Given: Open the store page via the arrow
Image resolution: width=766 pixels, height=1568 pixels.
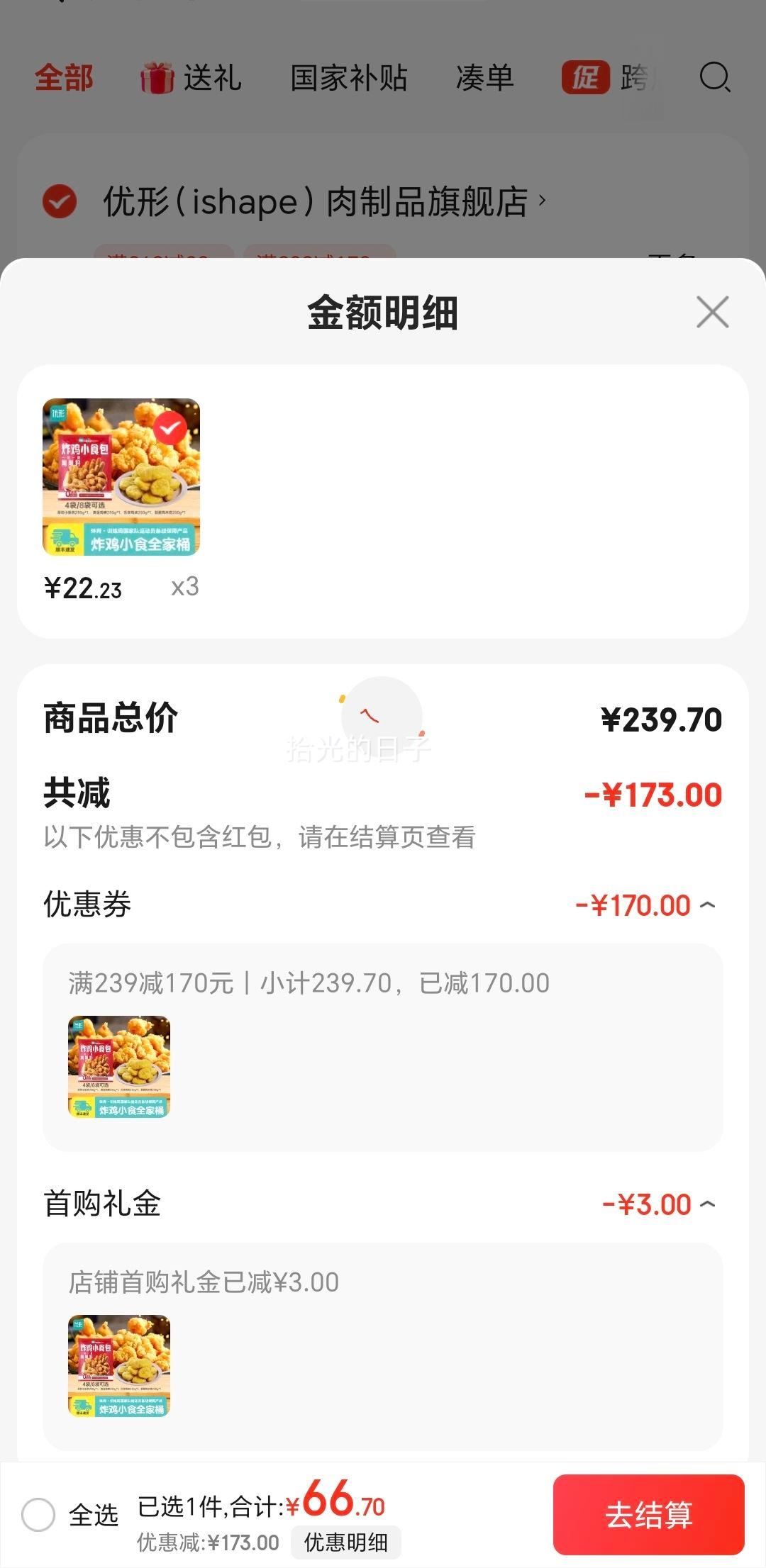Looking at the screenshot, I should (x=543, y=201).
